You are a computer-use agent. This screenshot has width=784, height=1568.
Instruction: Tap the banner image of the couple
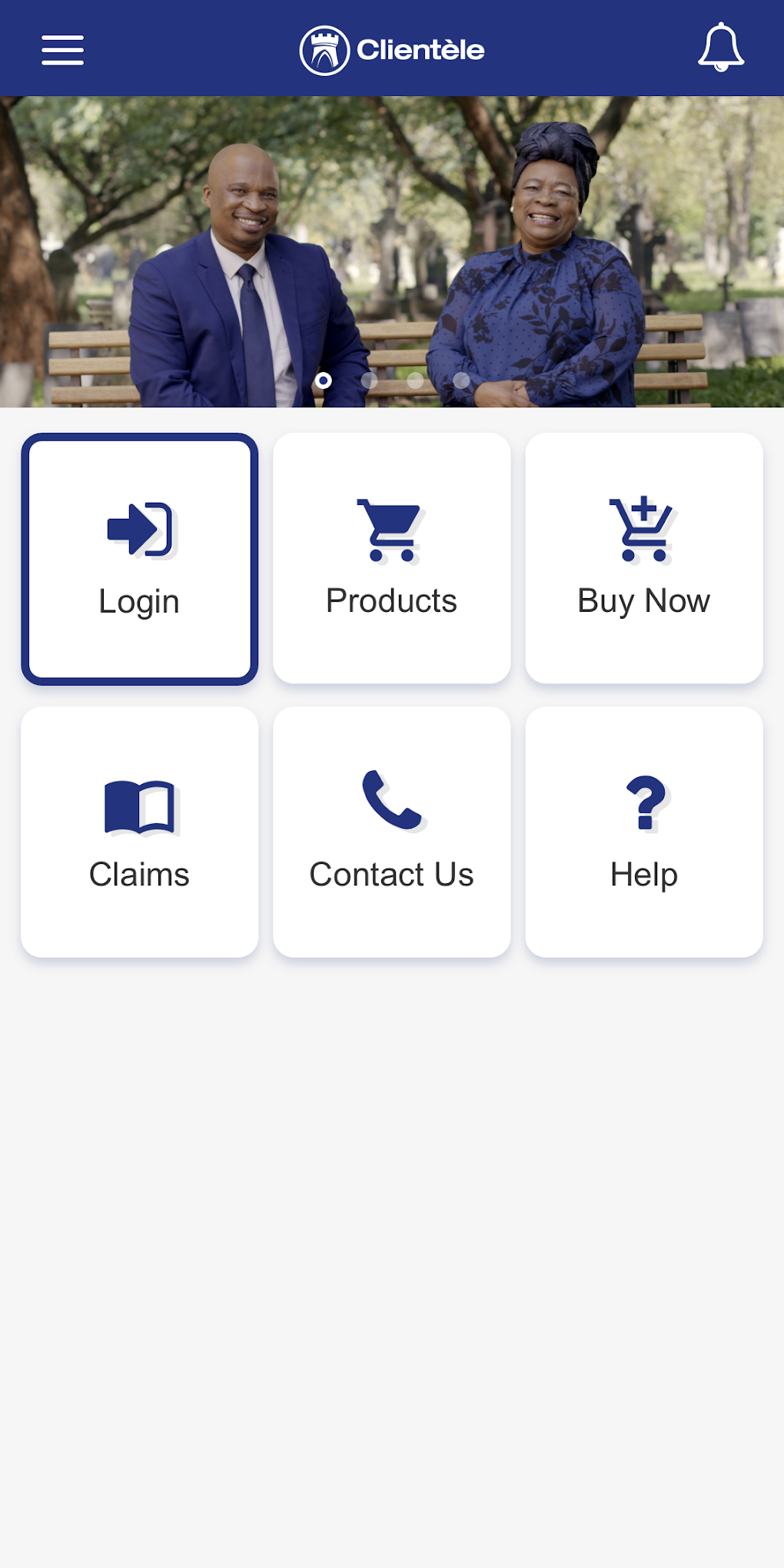click(392, 246)
